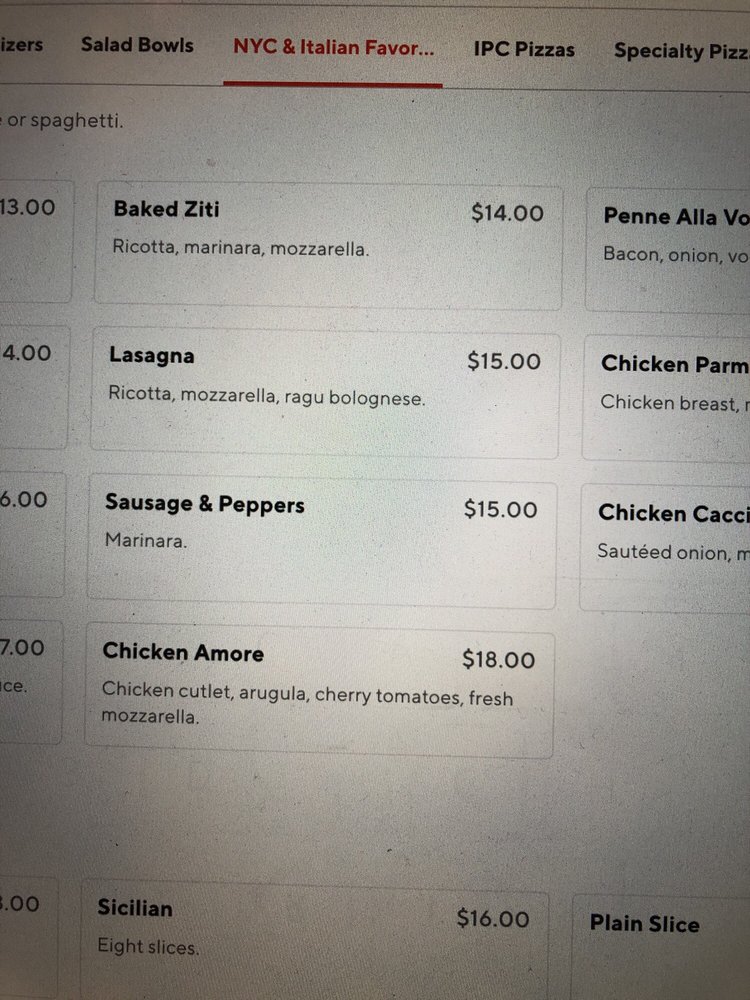
Task: Select the Chicken Parm card
Action: tap(666, 398)
